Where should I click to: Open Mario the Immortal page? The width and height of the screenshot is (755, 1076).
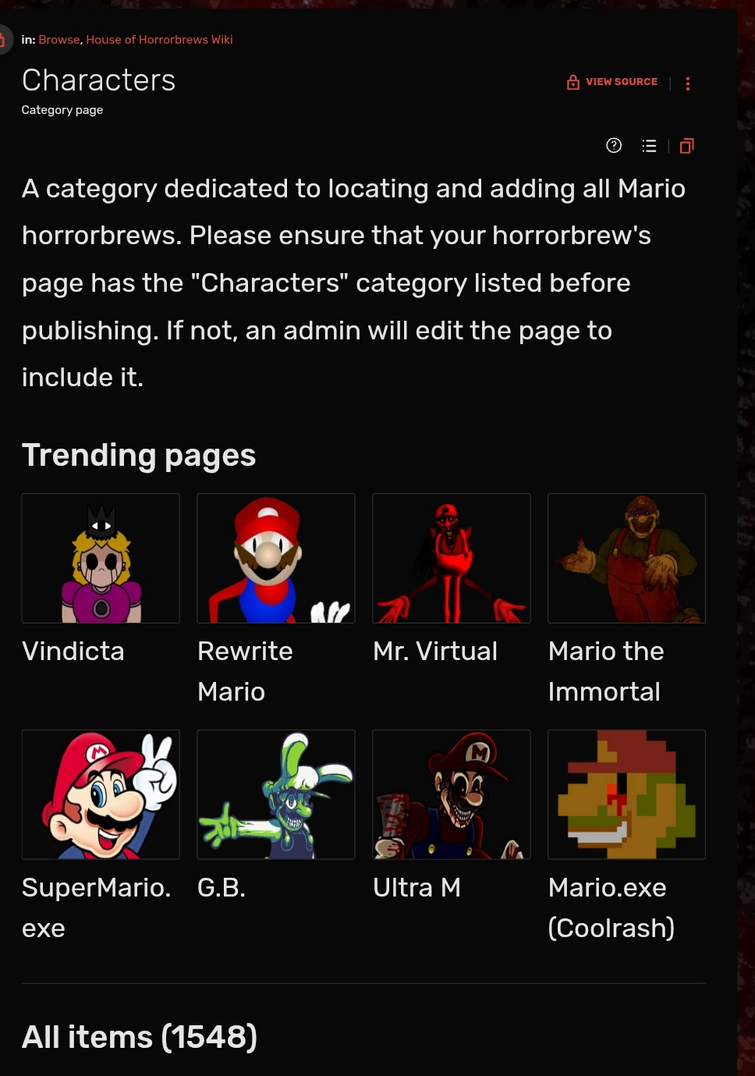click(626, 558)
